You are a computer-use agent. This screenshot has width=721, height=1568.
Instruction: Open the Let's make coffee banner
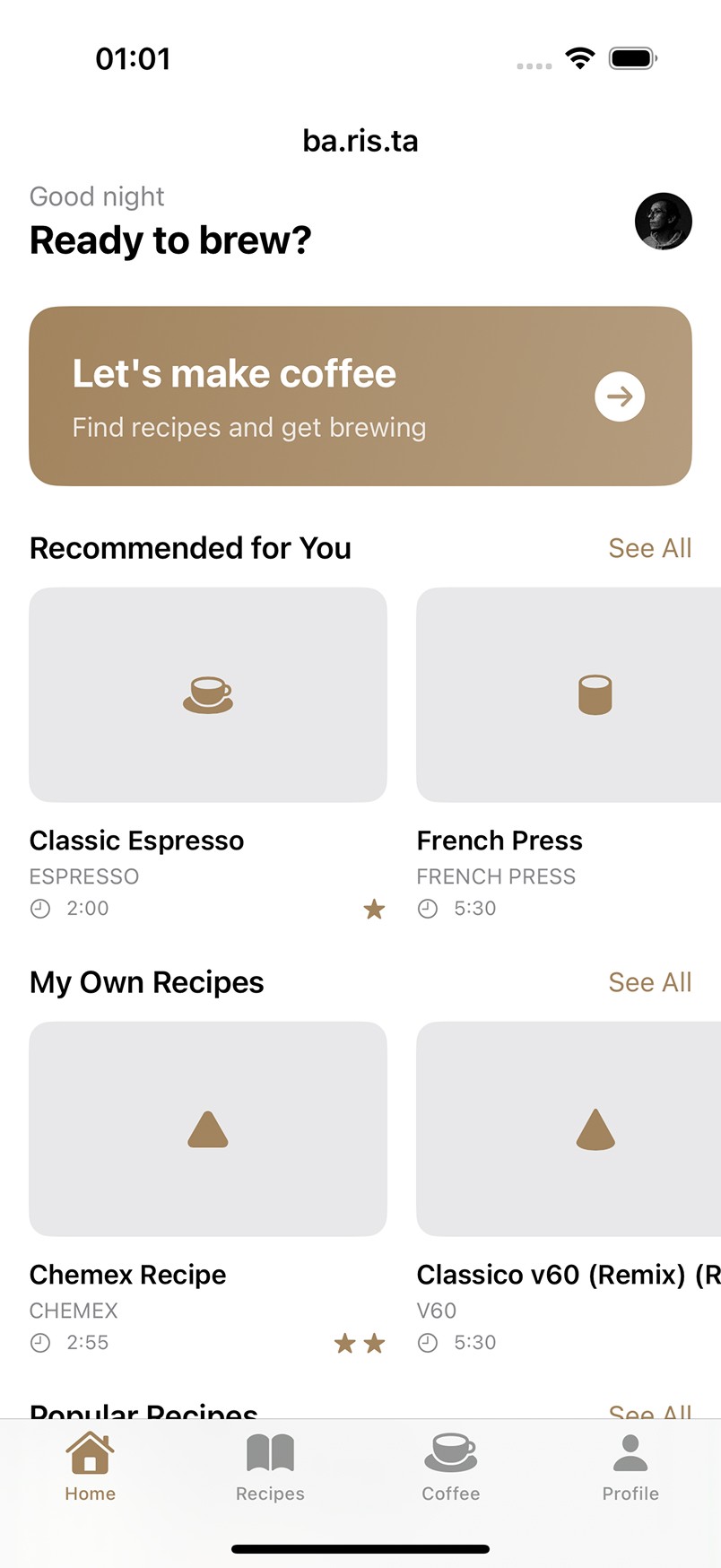[x=360, y=396]
